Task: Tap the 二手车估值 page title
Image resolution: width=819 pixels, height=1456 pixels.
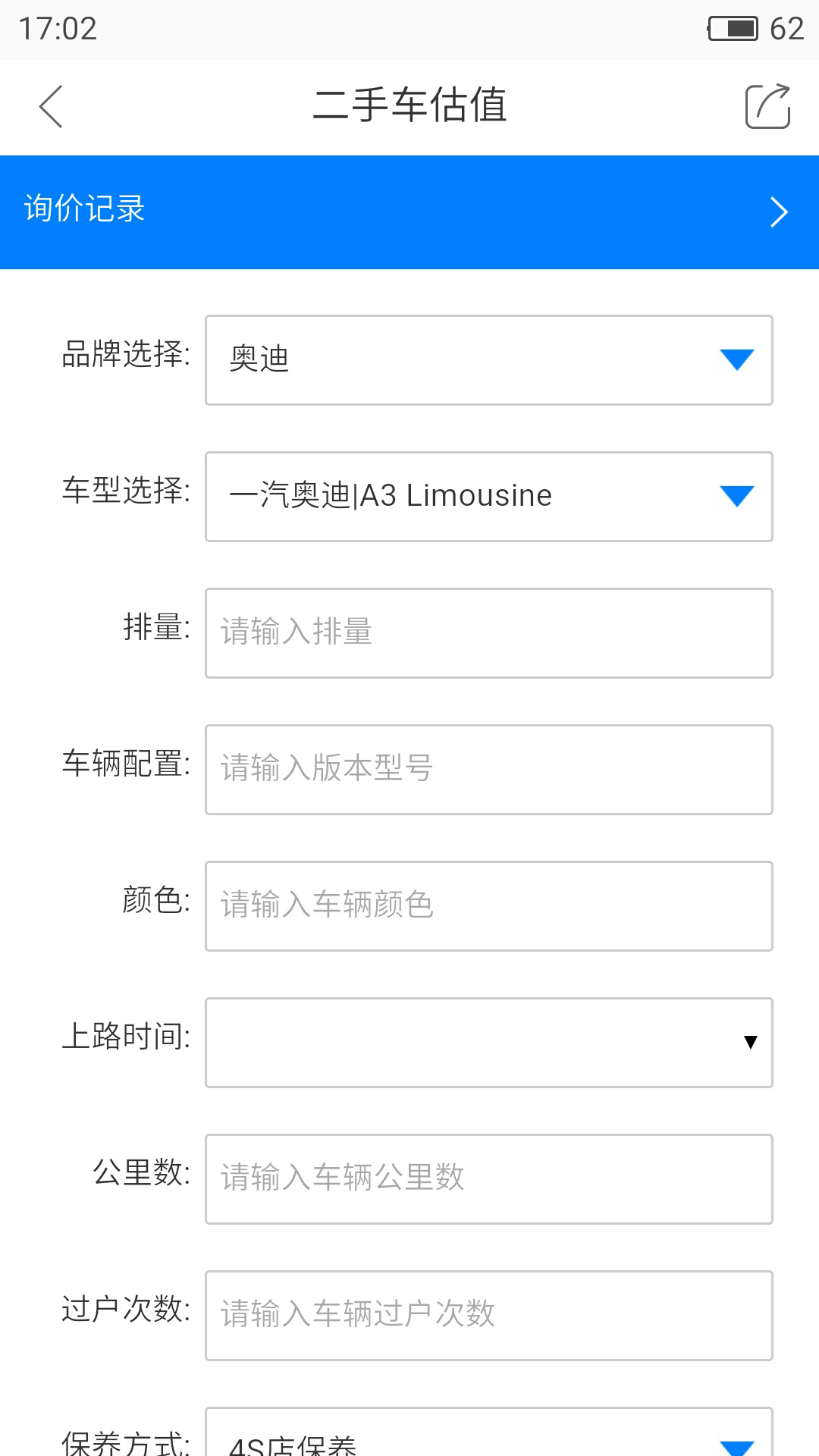Action: click(x=409, y=106)
